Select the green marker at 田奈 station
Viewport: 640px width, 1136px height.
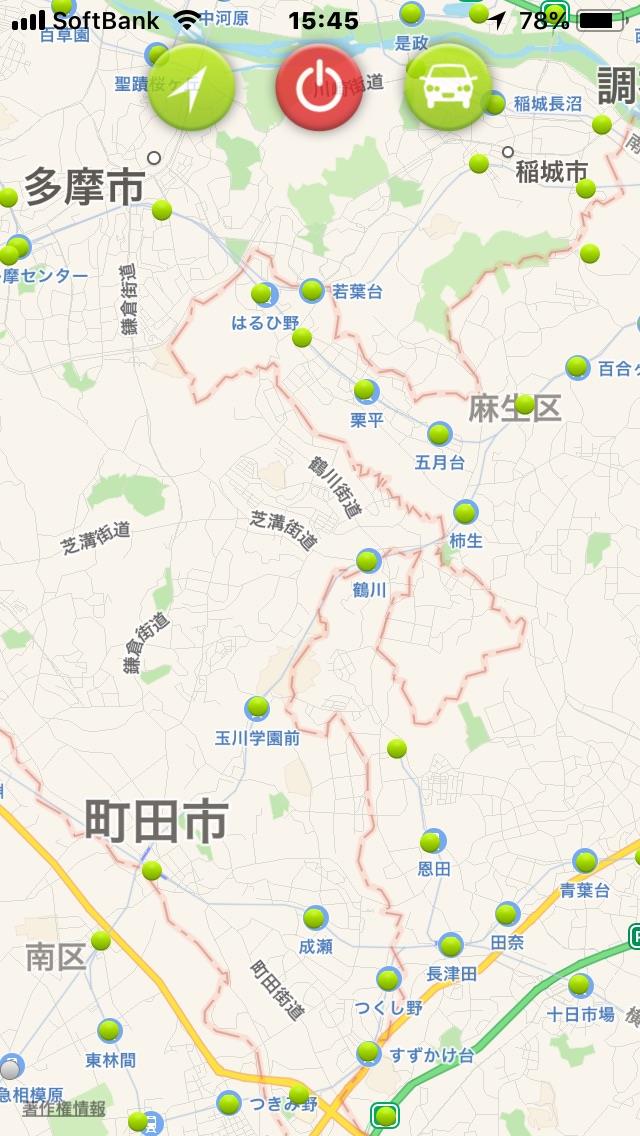pos(507,914)
